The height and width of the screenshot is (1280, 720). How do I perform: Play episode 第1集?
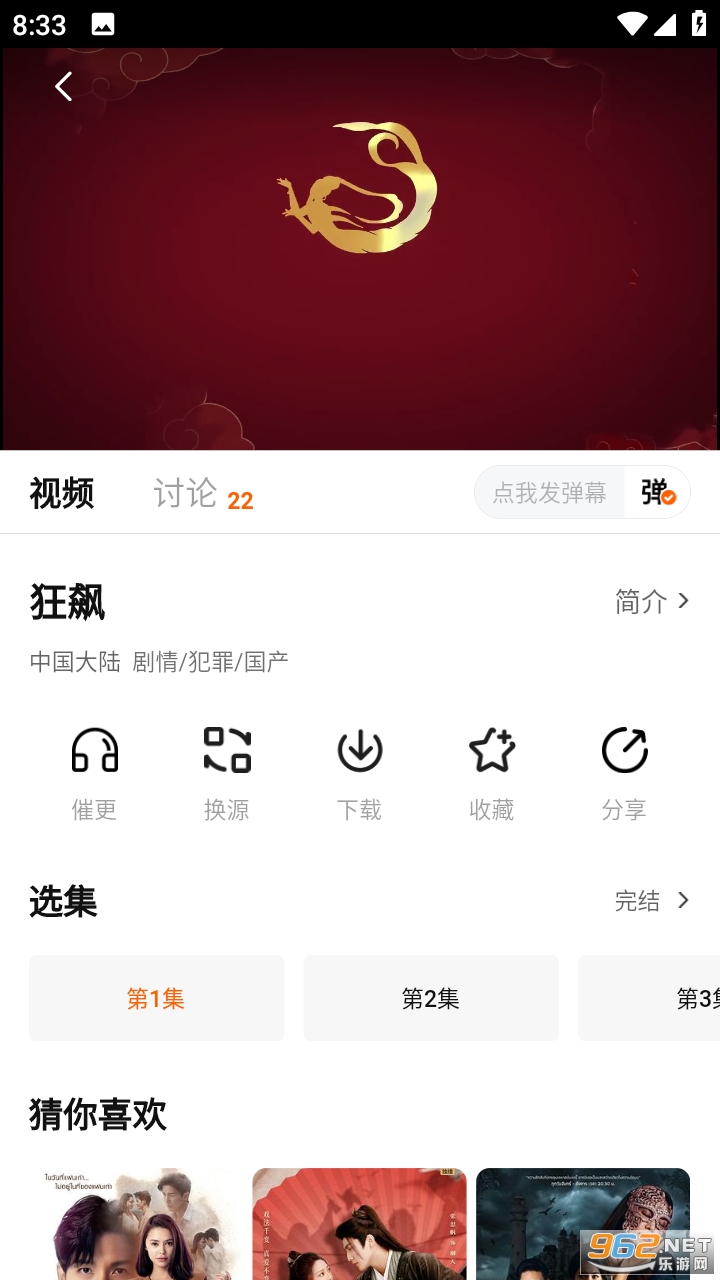click(156, 998)
